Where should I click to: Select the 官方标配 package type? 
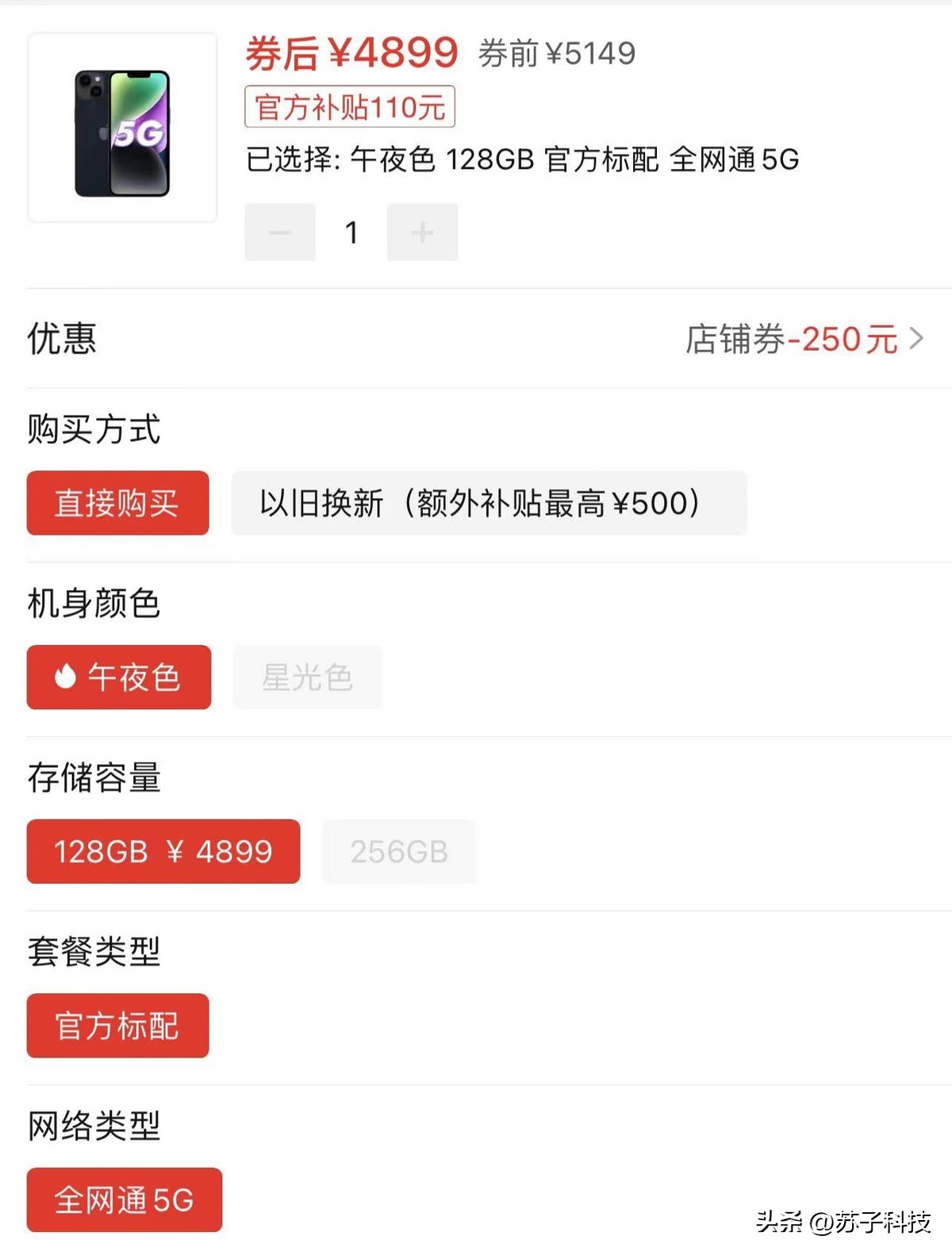(117, 1026)
